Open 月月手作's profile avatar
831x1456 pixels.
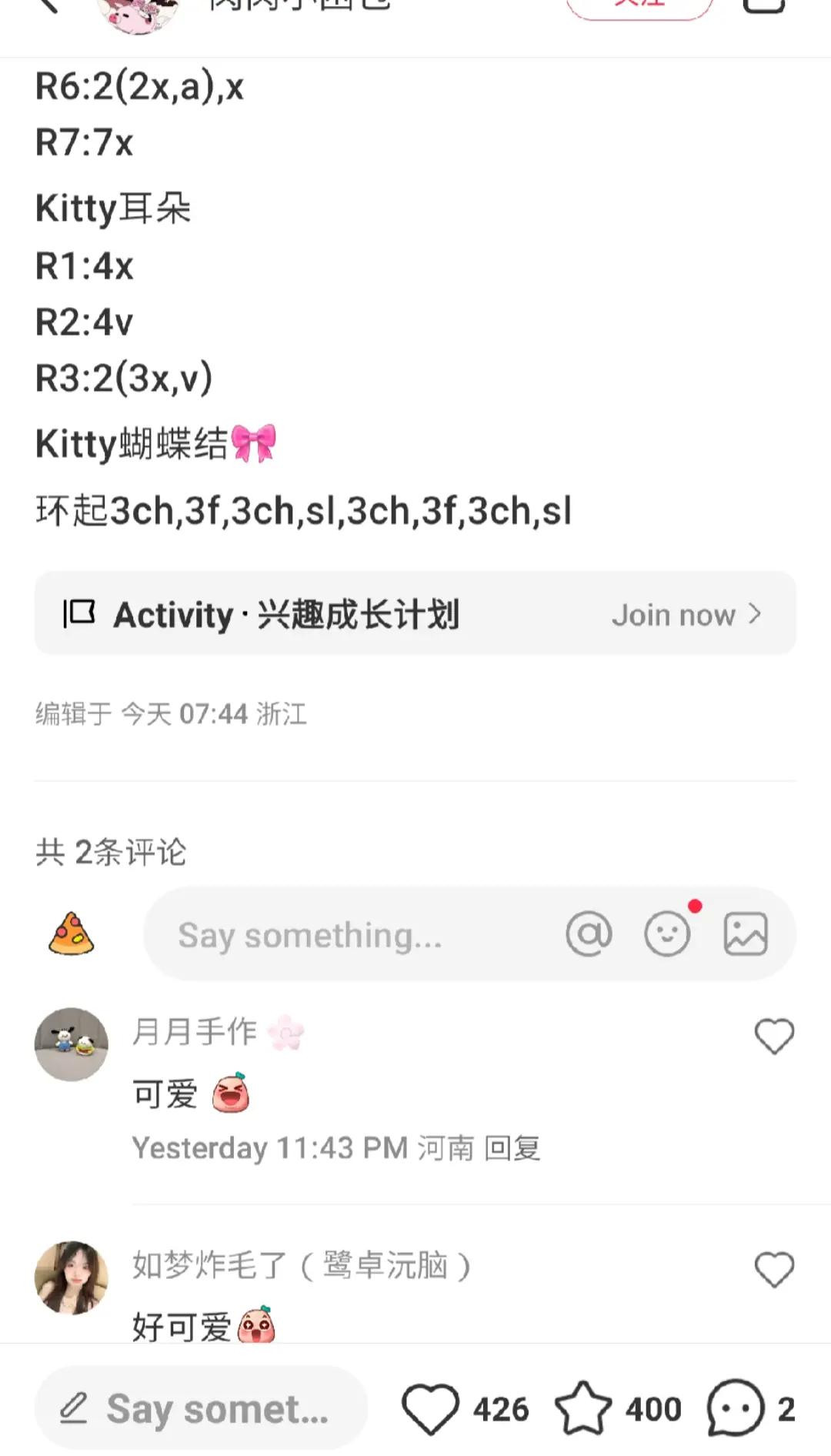click(x=72, y=1044)
